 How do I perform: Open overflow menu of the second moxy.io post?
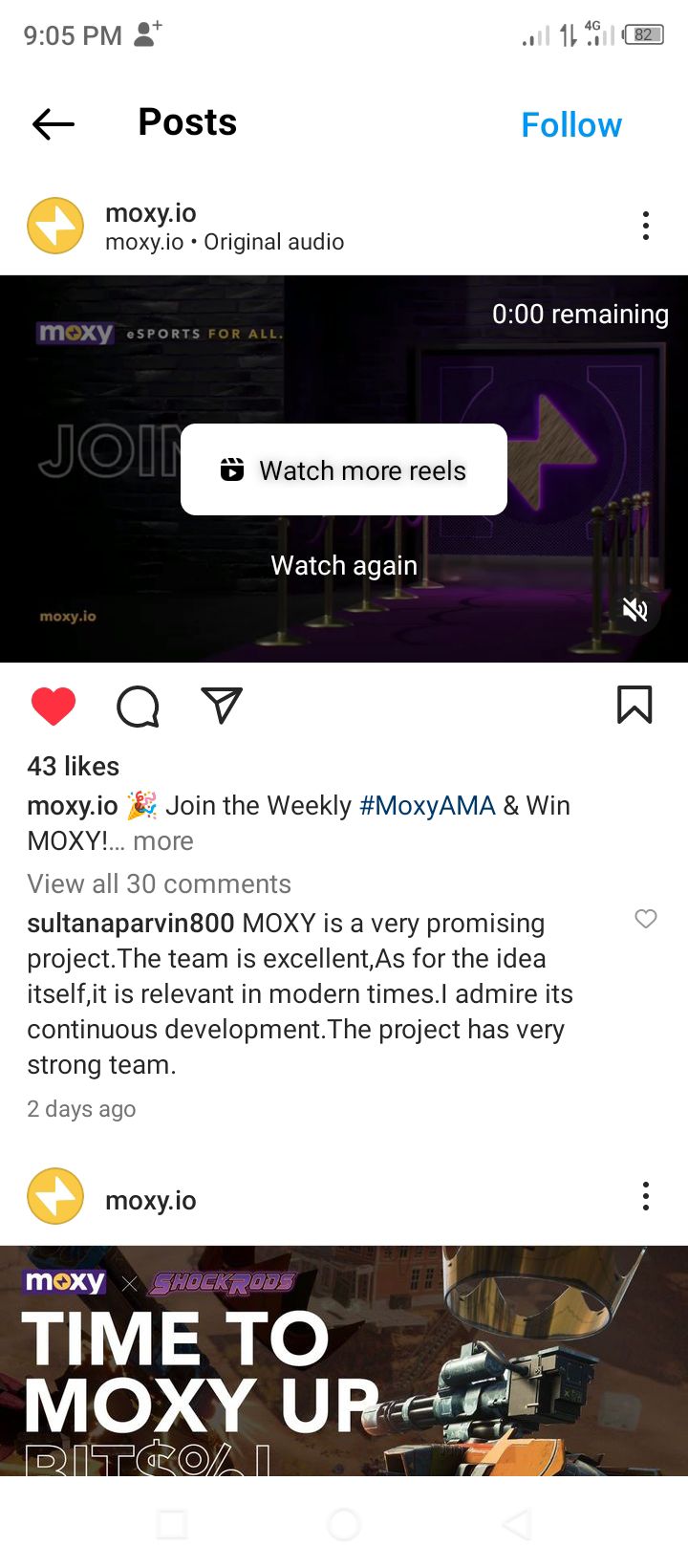pos(646,1196)
